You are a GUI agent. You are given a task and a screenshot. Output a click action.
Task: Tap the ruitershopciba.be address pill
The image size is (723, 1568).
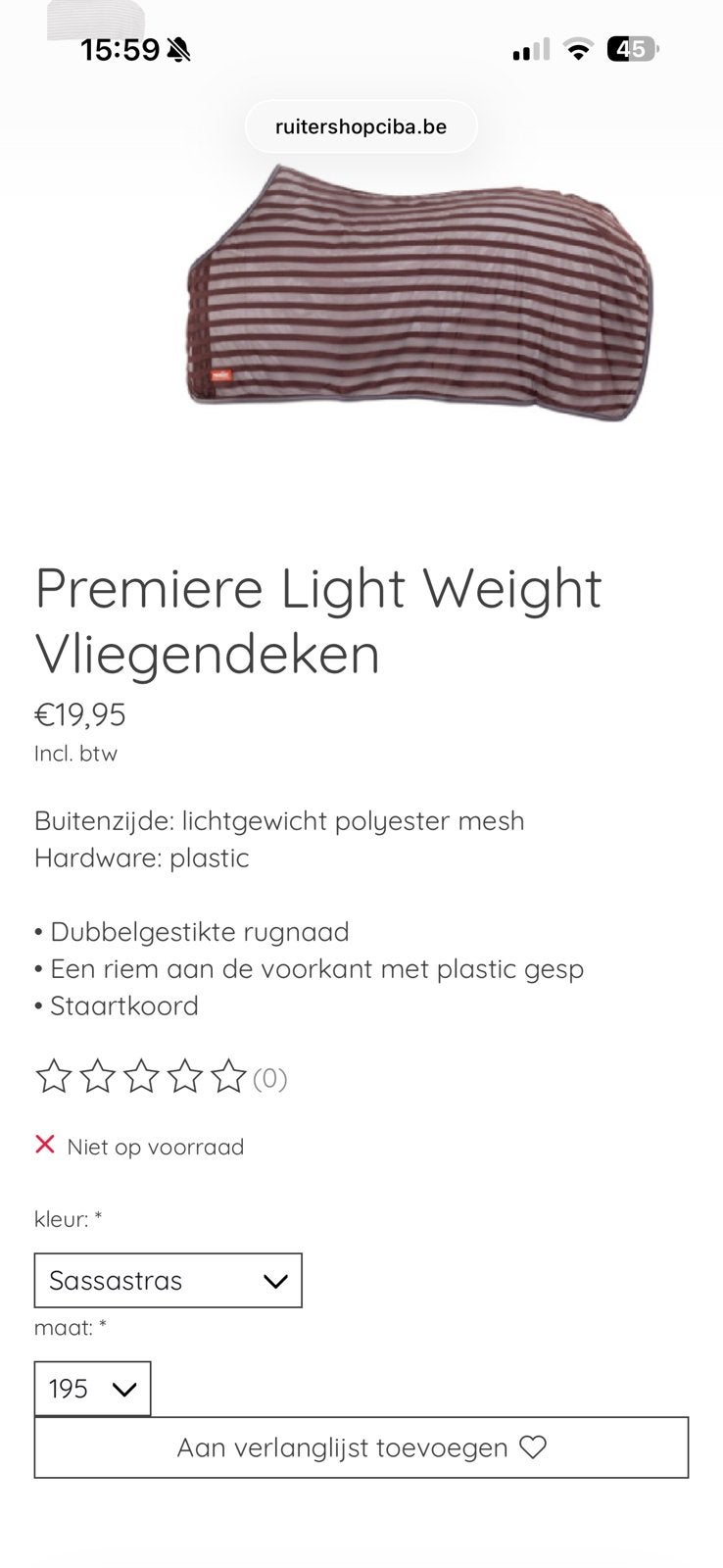pyautogui.click(x=361, y=127)
